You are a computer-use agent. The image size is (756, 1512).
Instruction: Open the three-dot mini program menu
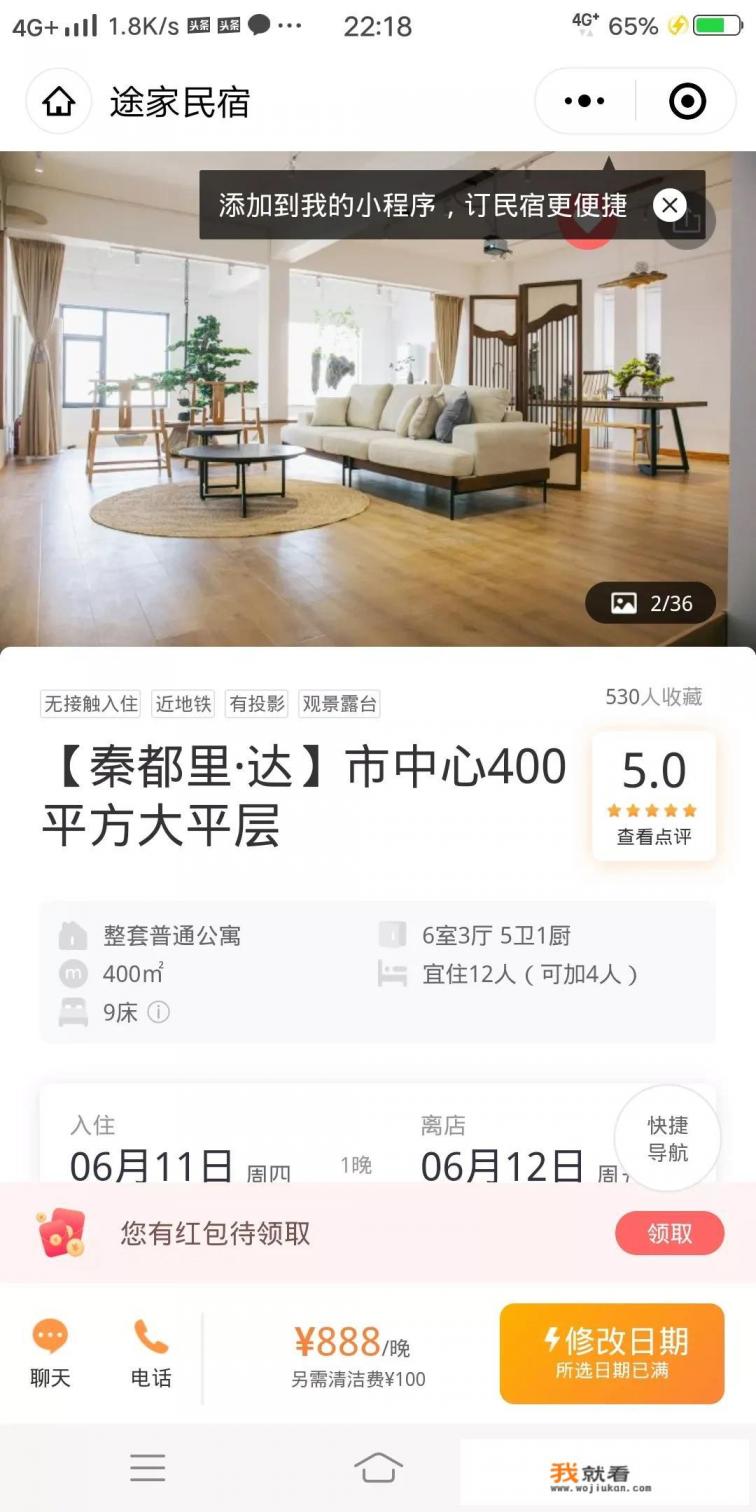[x=585, y=101]
